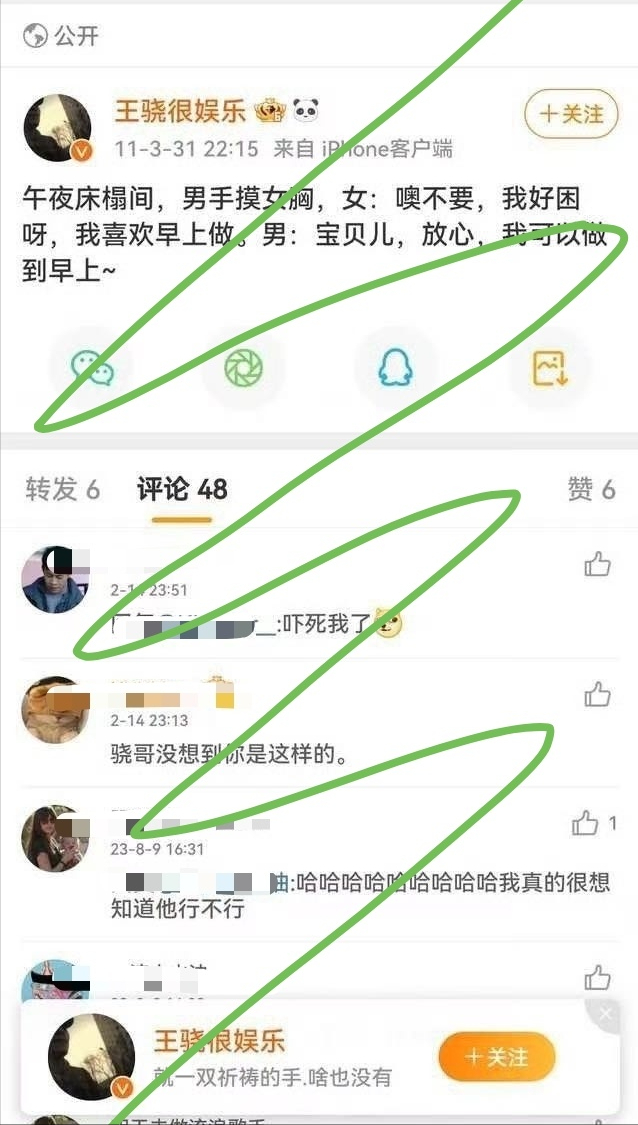Like the 哈哈哈 comment with 1 like

pos(587,824)
